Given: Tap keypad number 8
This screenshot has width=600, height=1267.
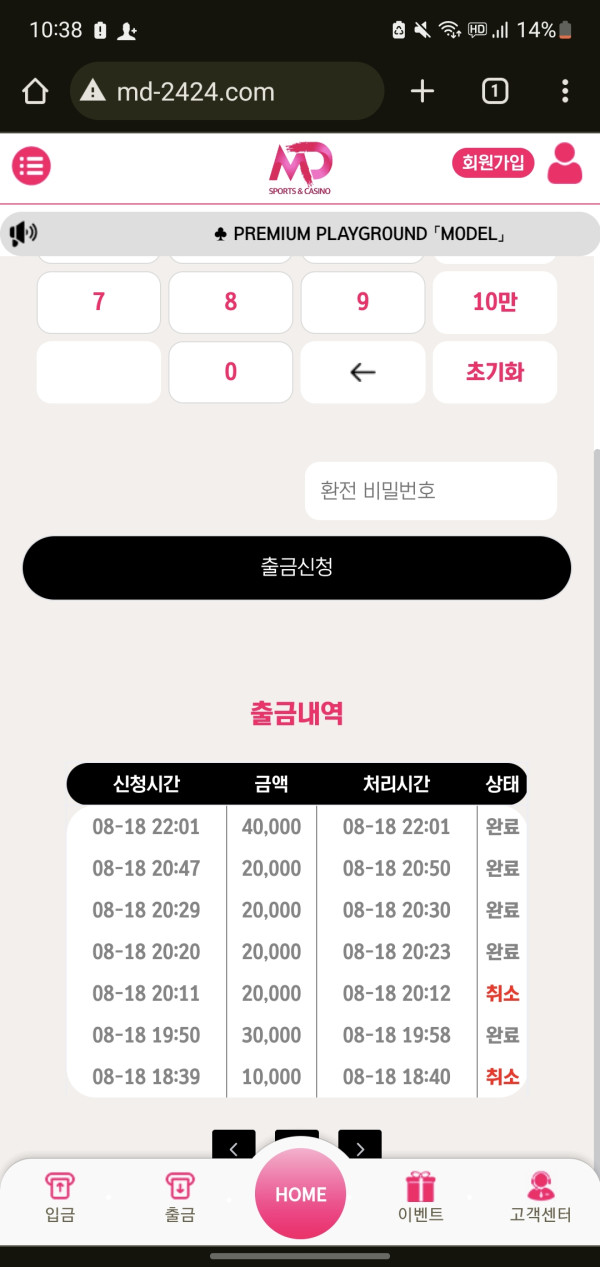Looking at the screenshot, I should [230, 302].
